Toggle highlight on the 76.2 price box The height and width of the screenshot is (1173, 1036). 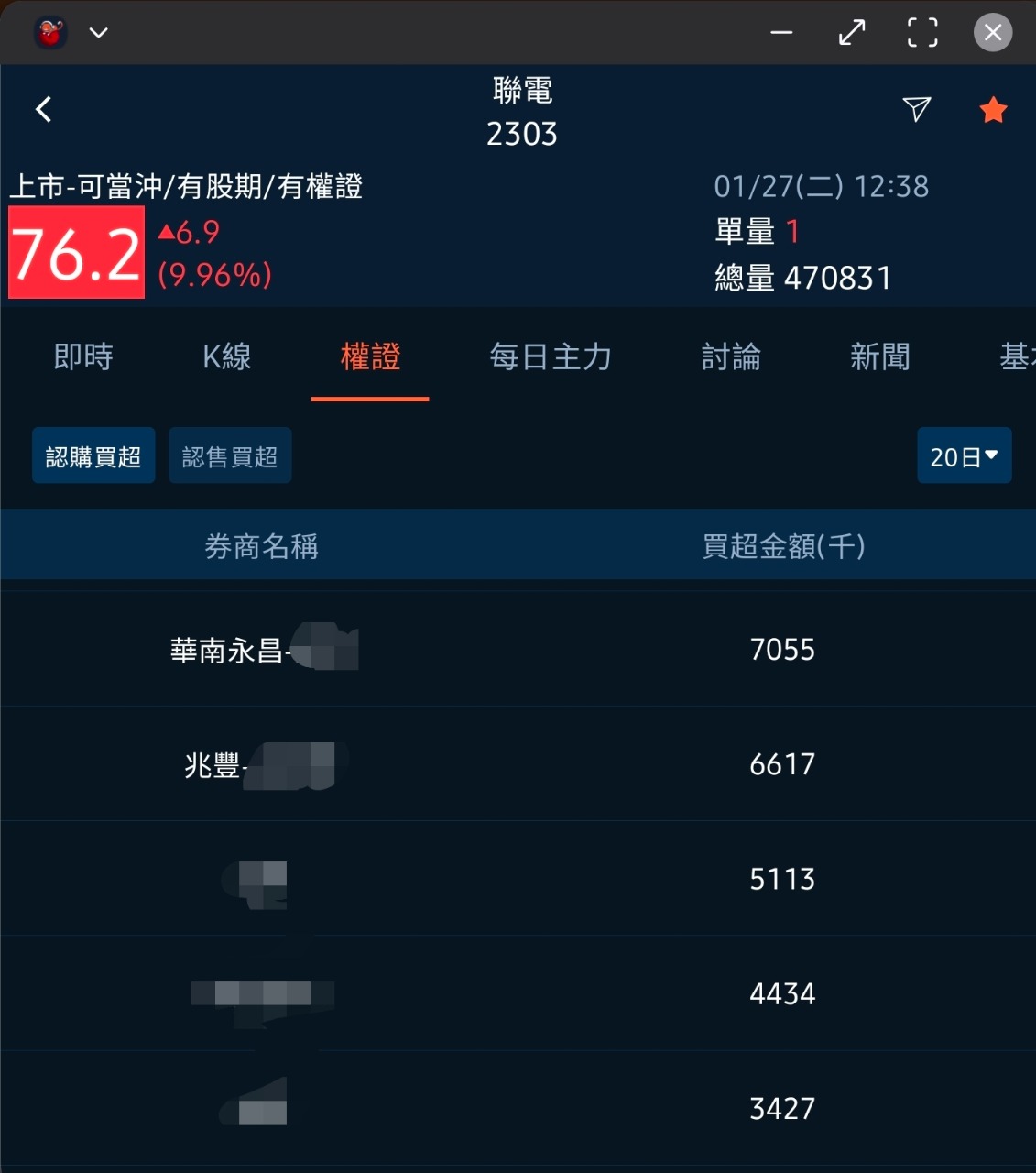click(76, 252)
